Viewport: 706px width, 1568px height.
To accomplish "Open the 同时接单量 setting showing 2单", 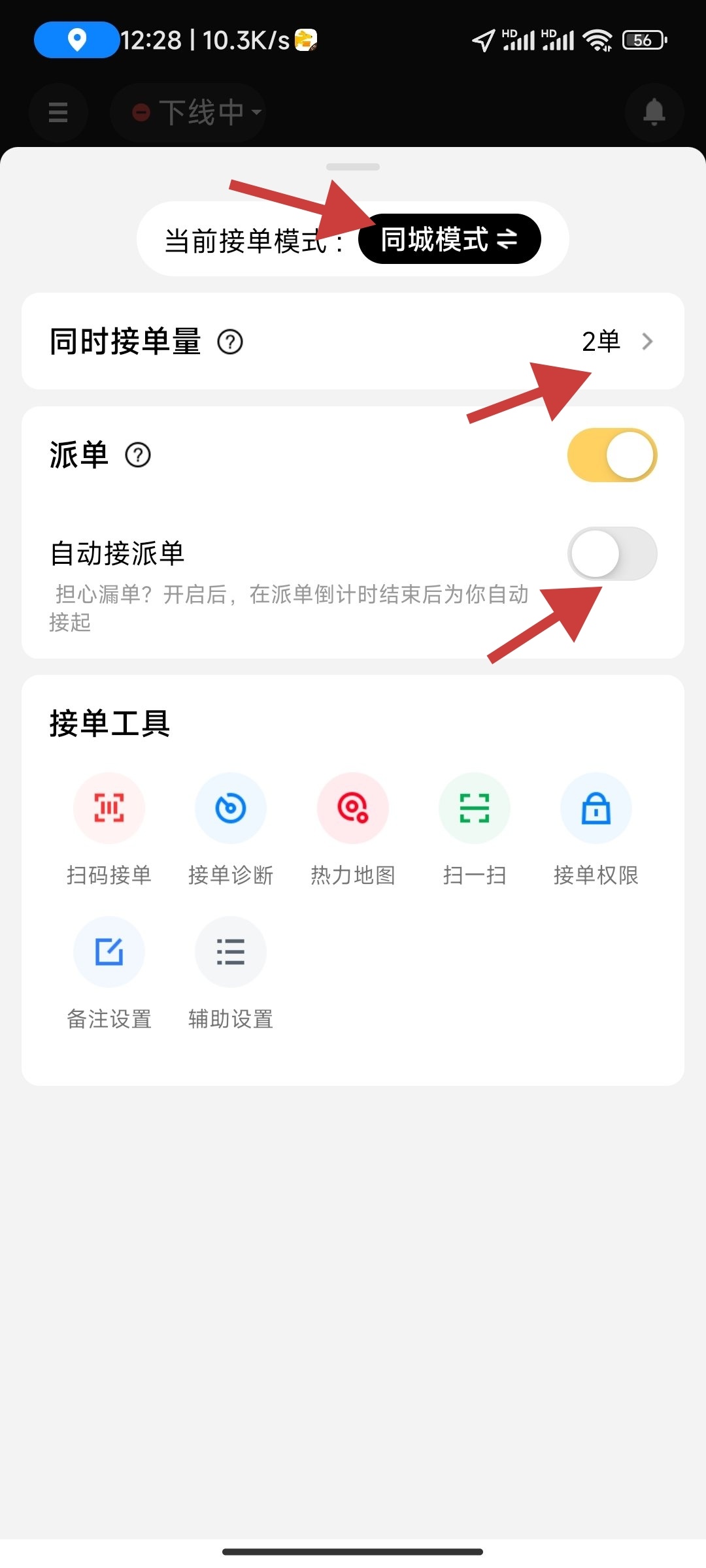I will pos(353,341).
